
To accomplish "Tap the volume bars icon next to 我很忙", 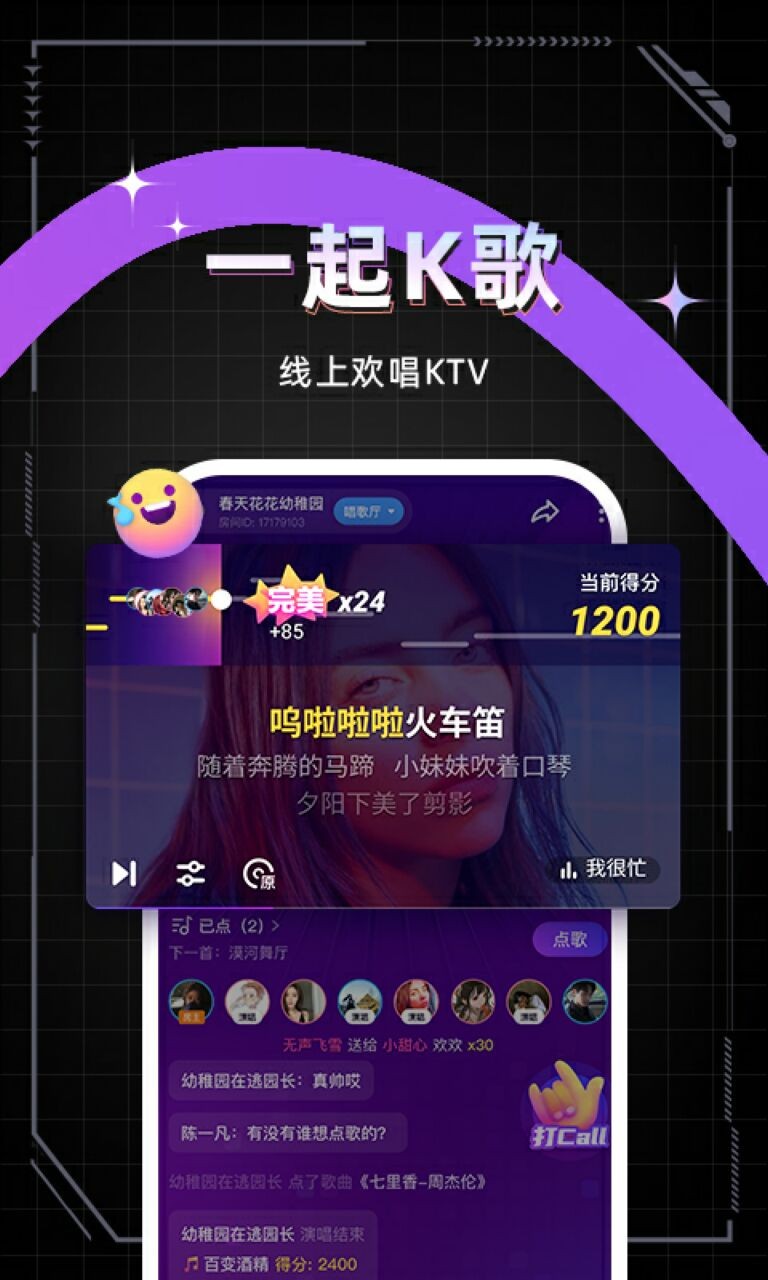I will tap(568, 869).
